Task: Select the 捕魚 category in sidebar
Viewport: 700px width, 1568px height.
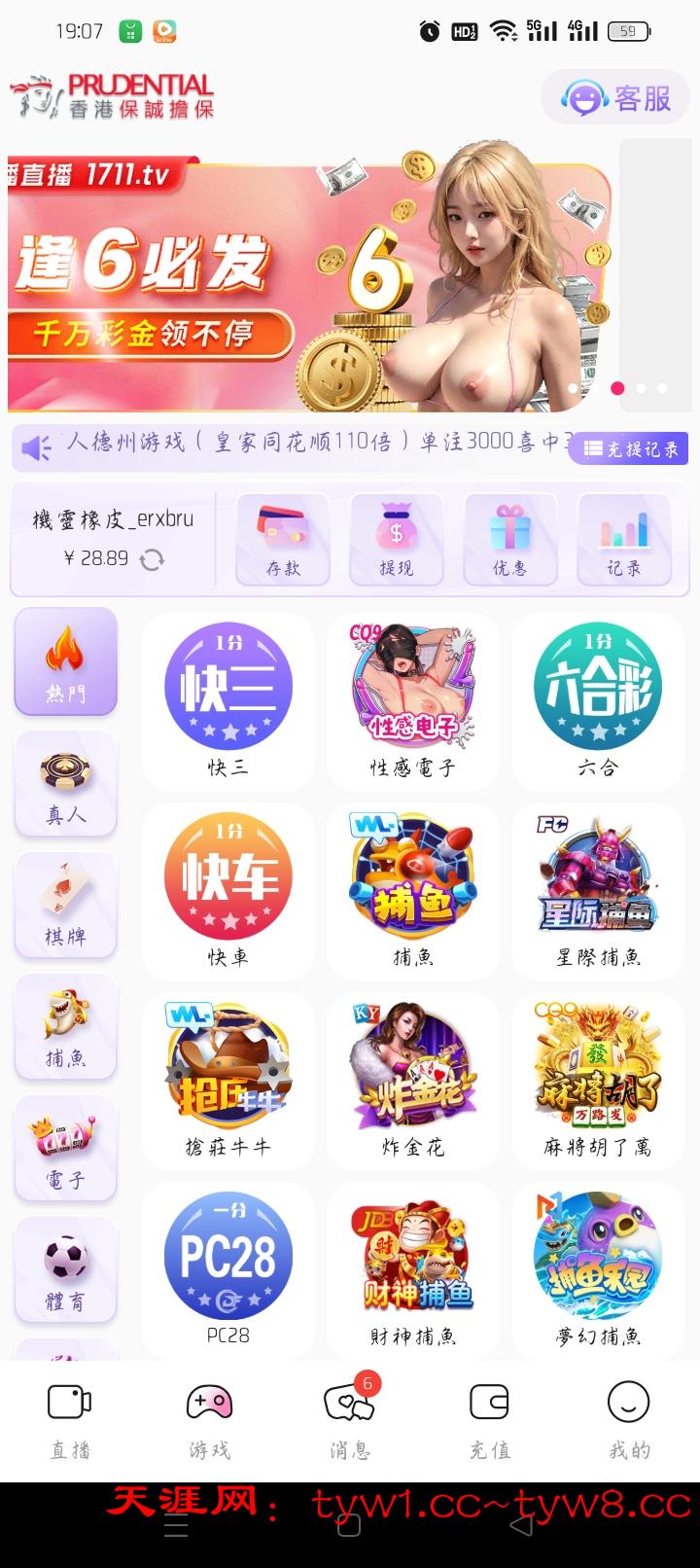Action: 65,1026
